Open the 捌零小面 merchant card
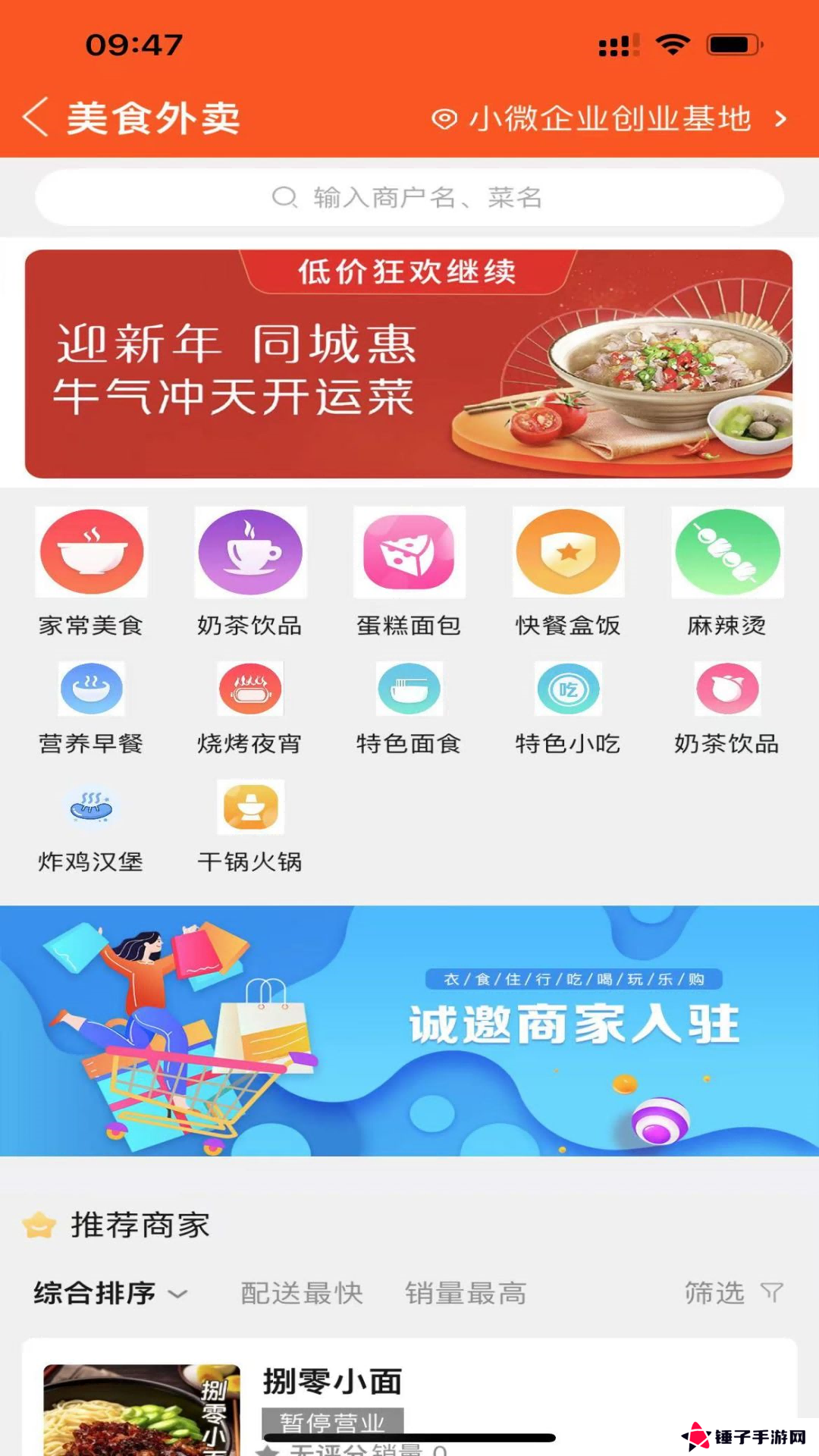 [409, 1403]
